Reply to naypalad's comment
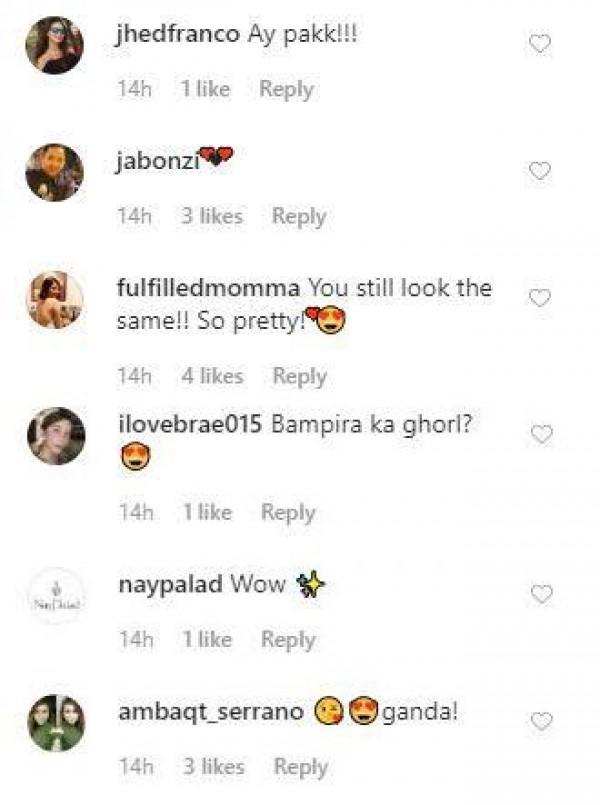 (287, 639)
